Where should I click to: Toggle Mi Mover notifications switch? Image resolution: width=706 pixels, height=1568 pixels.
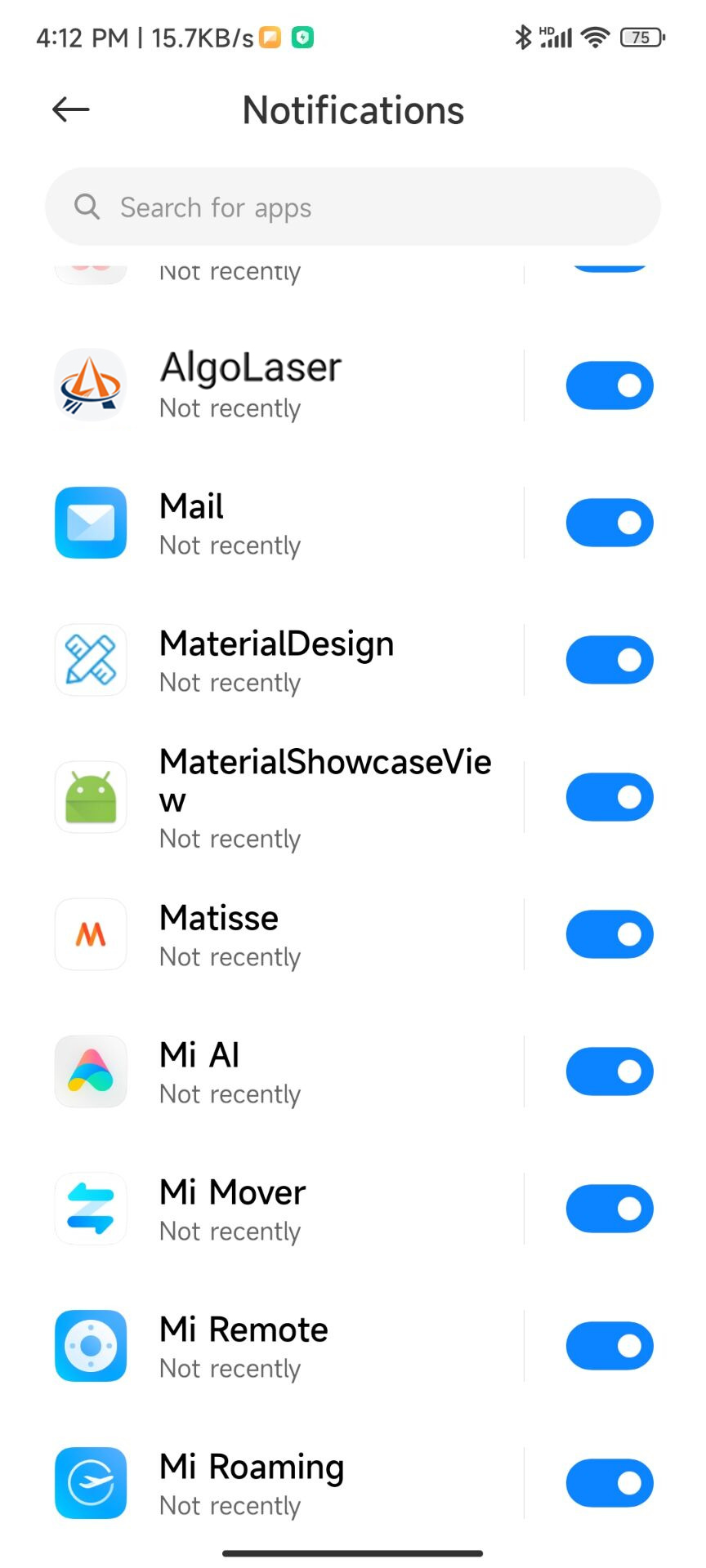[x=609, y=1209]
